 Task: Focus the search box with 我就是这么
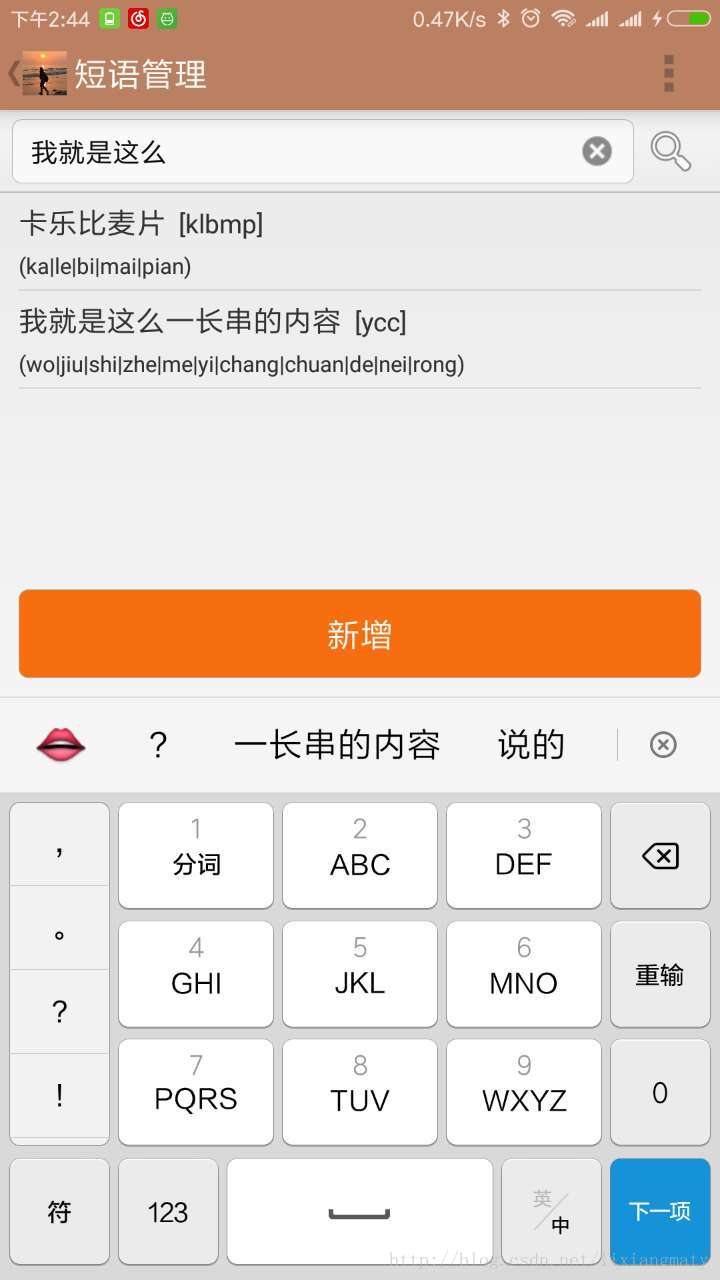(323, 151)
